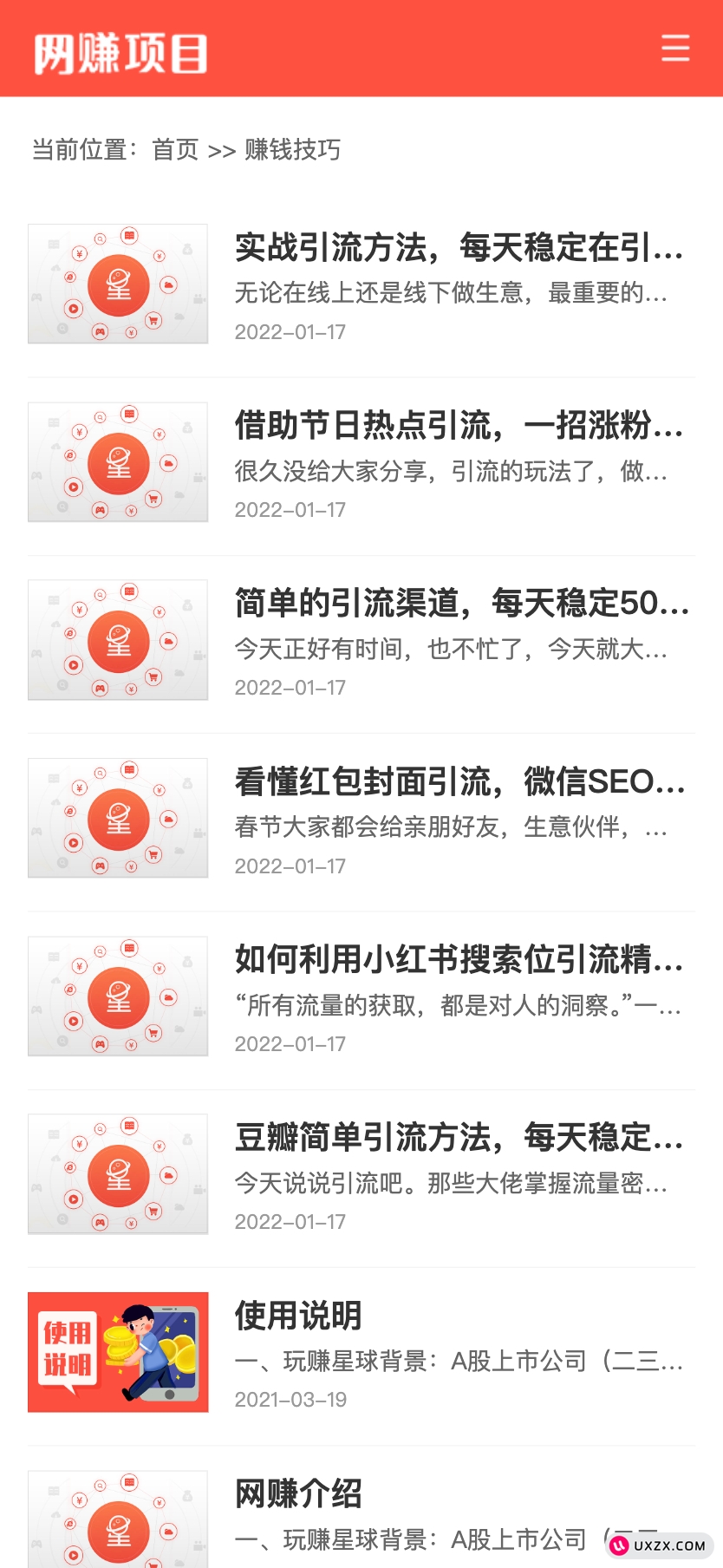View 看懂红包封面引流，微信SEO article

pos(459,782)
